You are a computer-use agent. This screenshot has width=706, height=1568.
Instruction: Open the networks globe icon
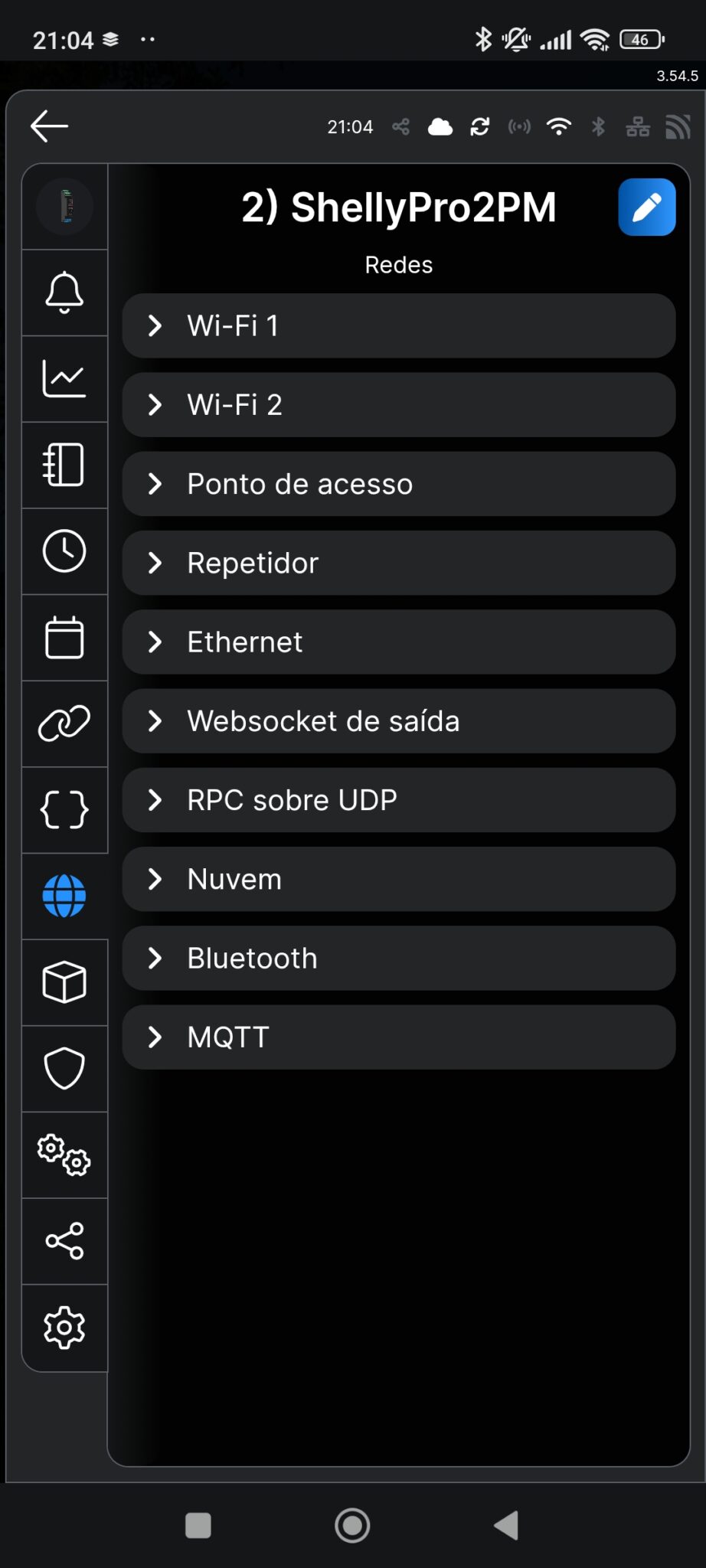point(64,896)
